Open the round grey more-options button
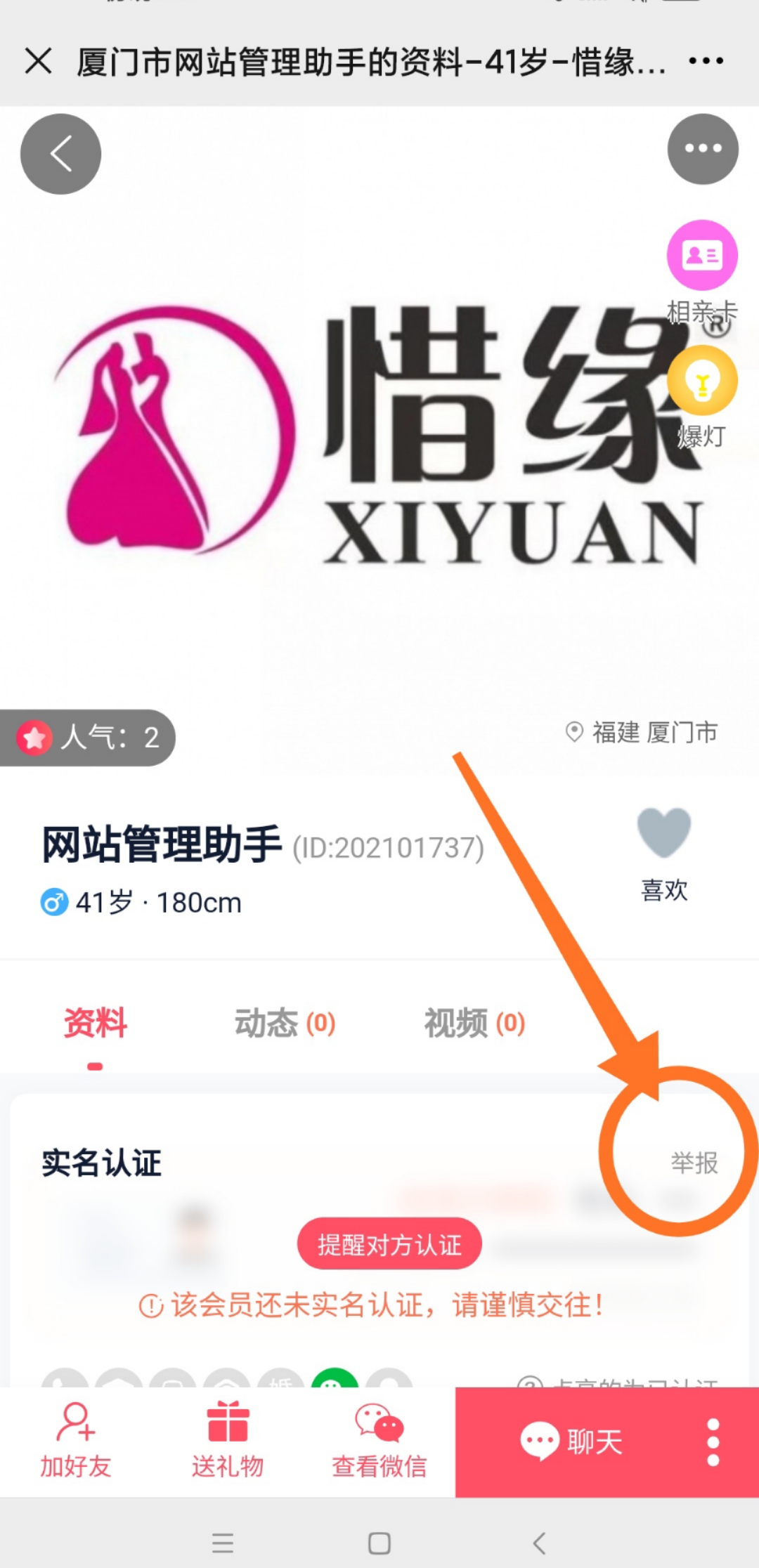759x1568 pixels. click(x=703, y=149)
